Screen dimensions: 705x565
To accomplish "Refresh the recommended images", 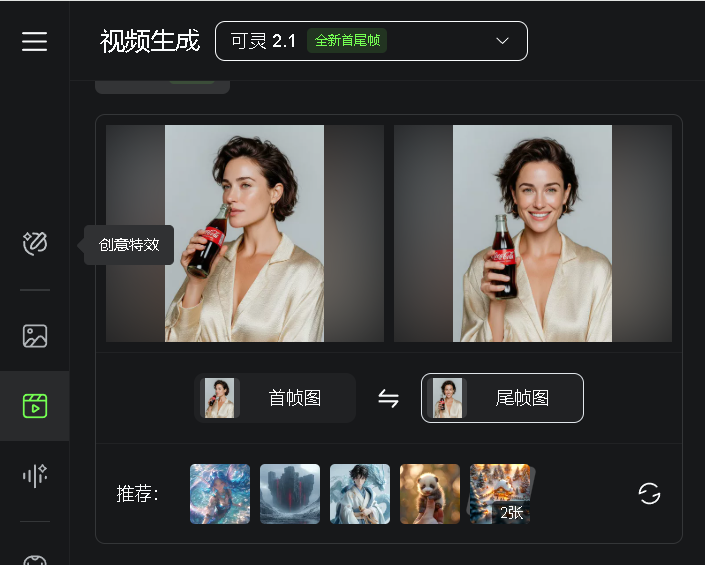I will (649, 493).
